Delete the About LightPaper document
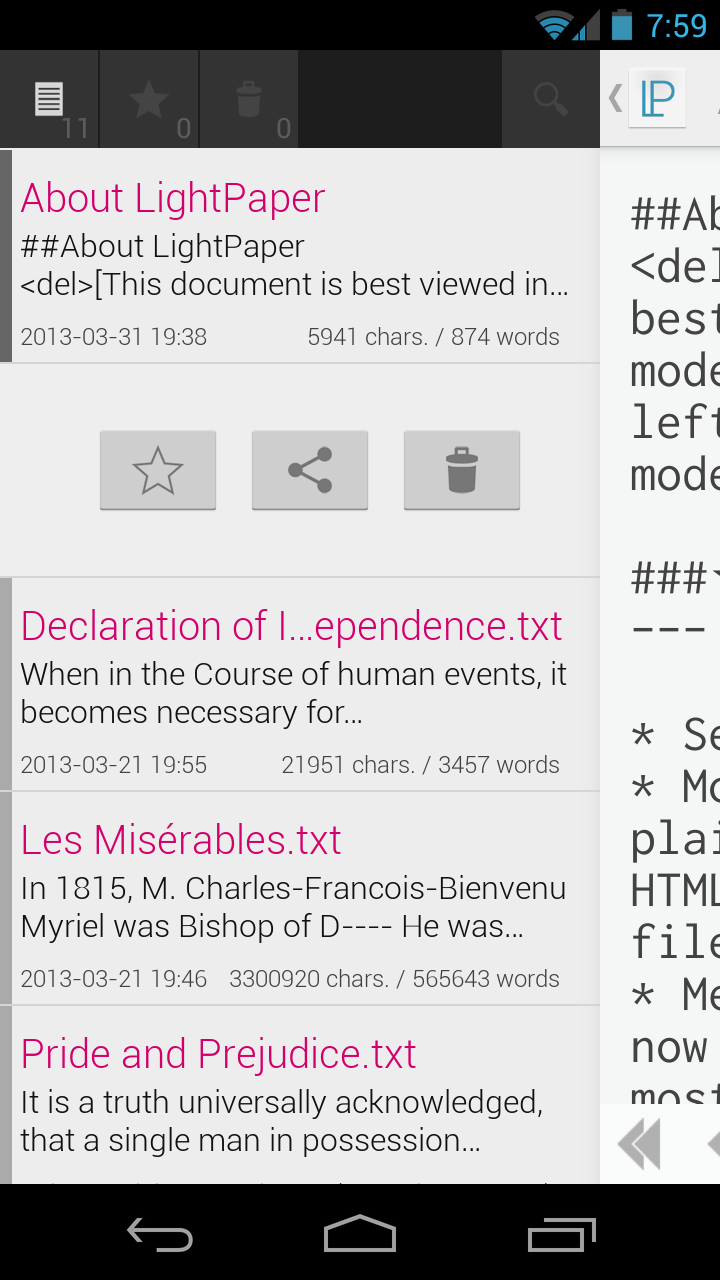 point(461,469)
